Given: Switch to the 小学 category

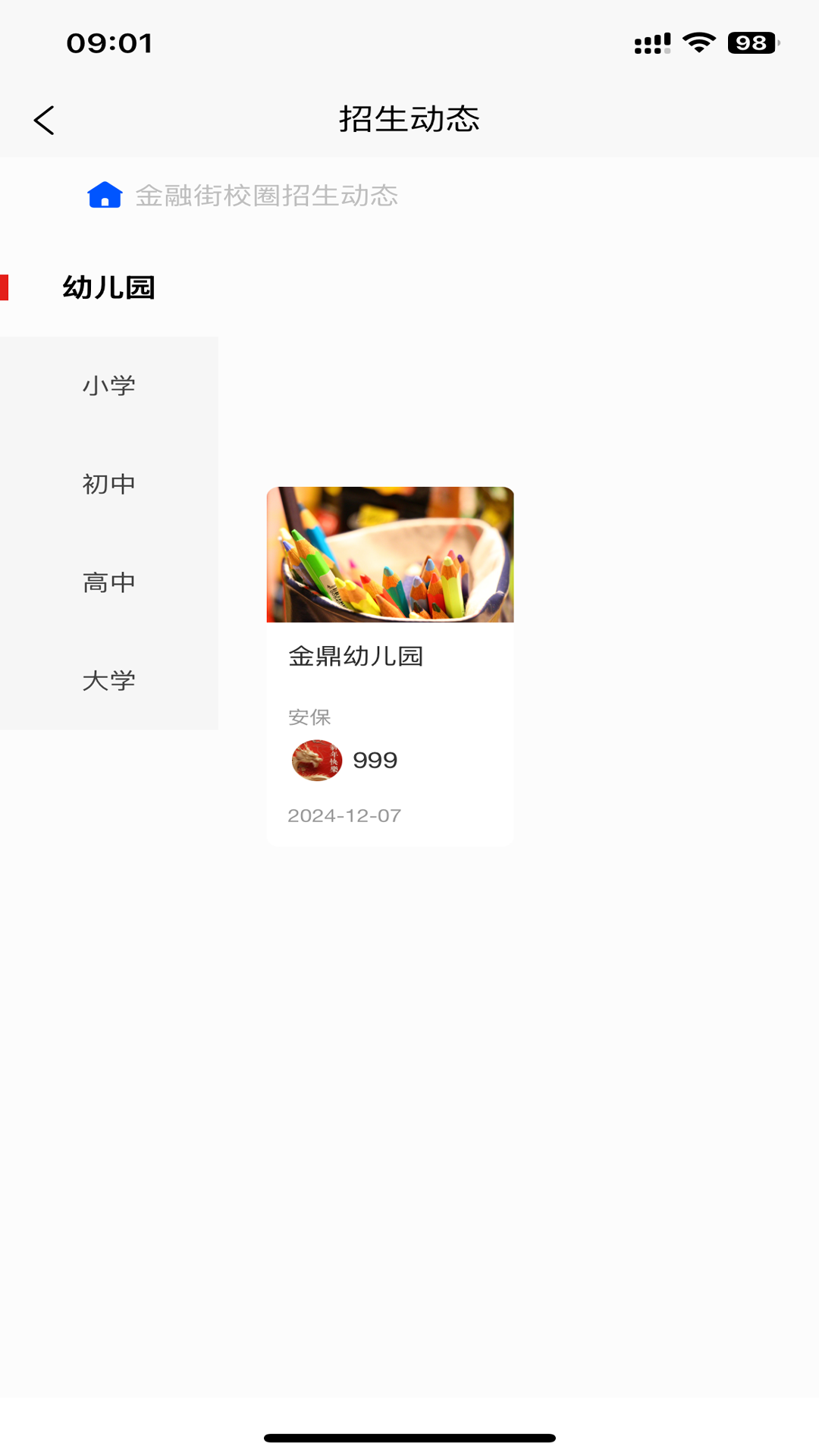Looking at the screenshot, I should pyautogui.click(x=109, y=385).
